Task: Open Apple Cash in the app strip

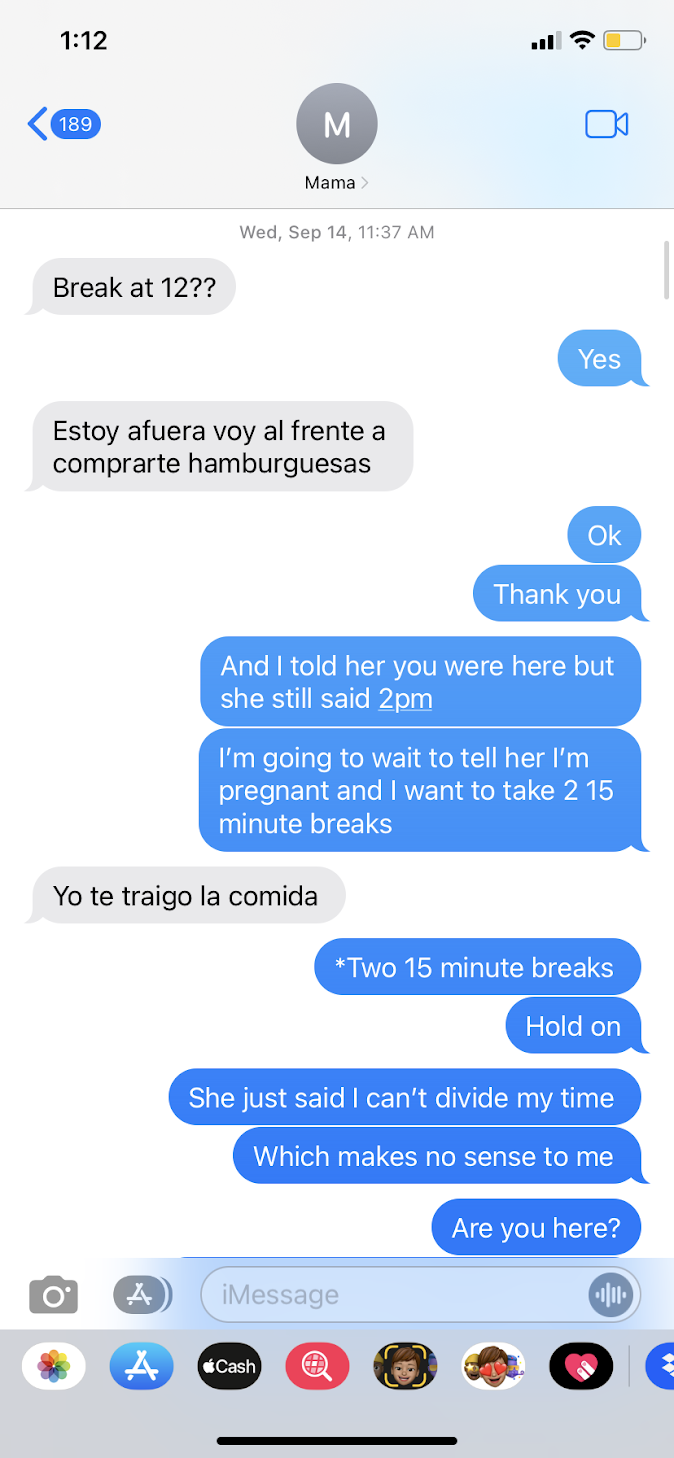Action: tap(229, 1366)
